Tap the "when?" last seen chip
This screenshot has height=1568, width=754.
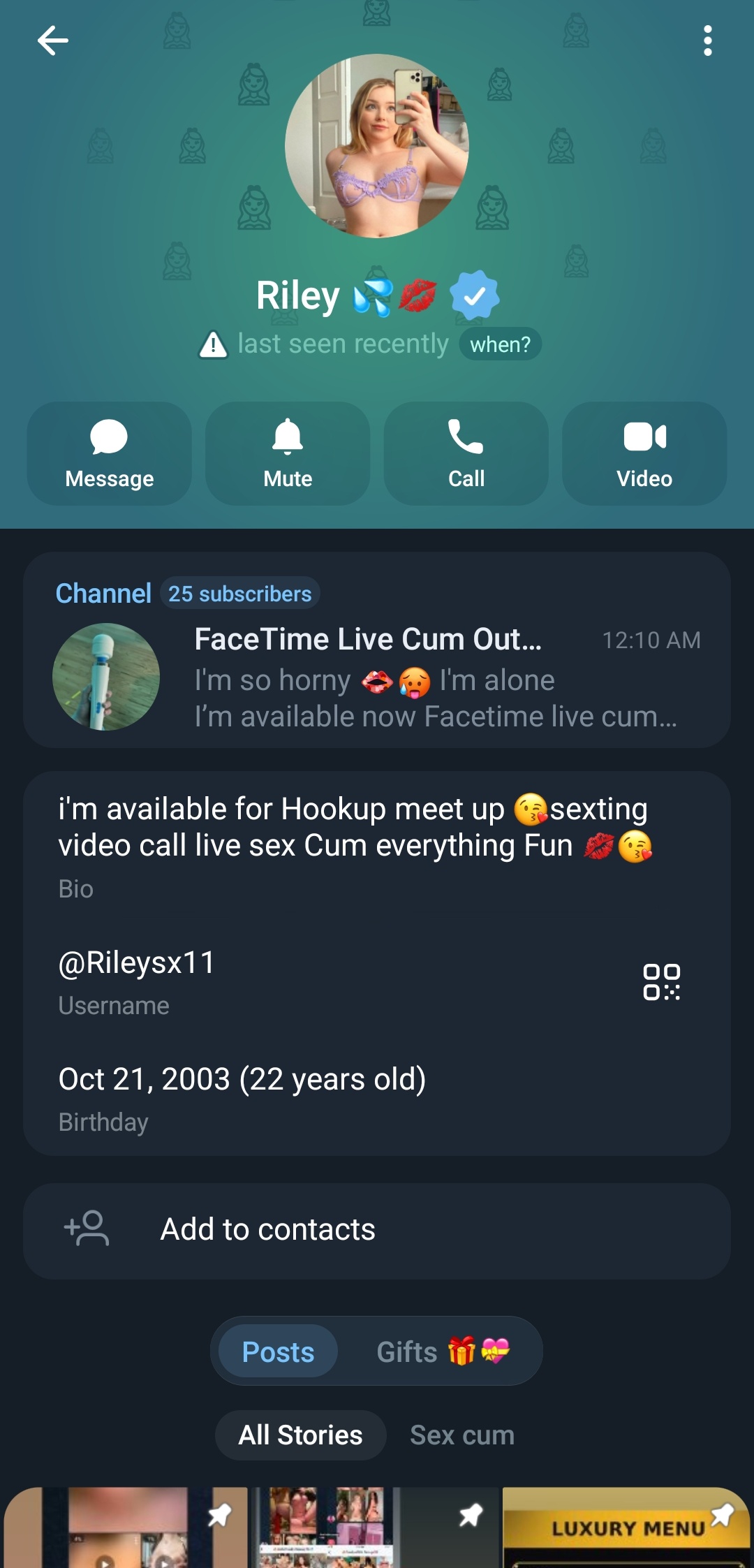(500, 344)
